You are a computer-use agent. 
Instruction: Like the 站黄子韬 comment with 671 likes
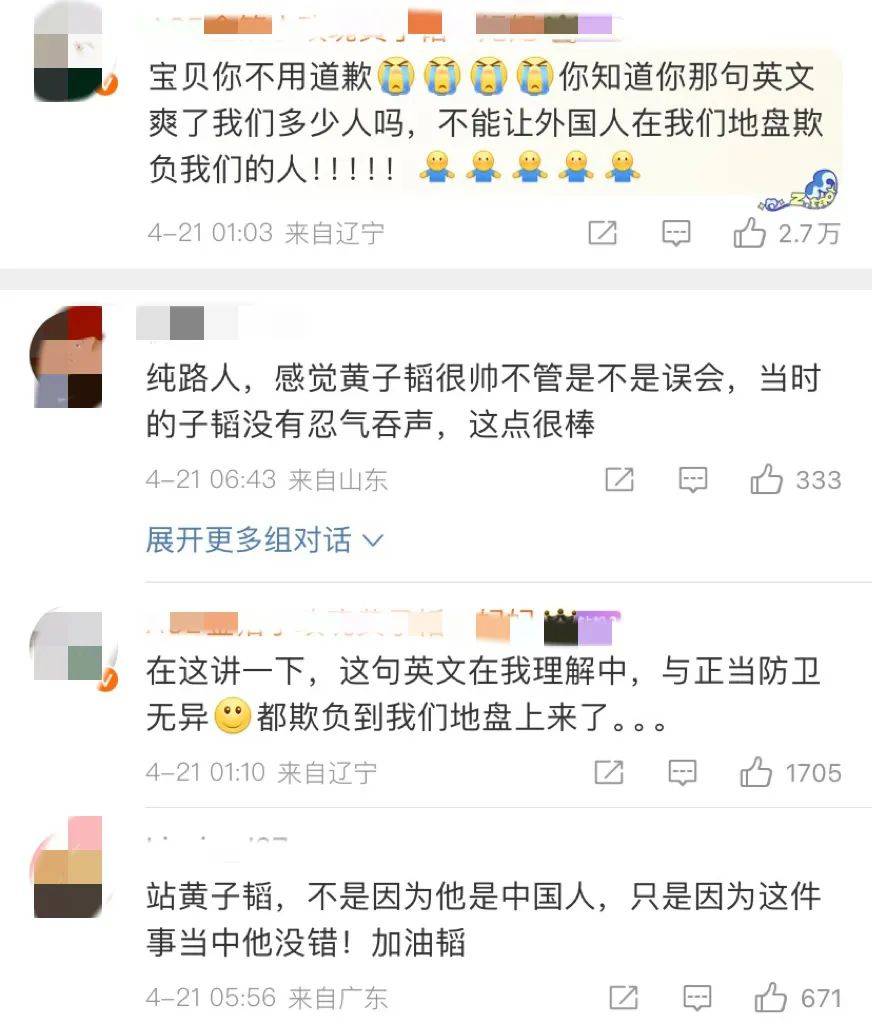[x=771, y=997]
